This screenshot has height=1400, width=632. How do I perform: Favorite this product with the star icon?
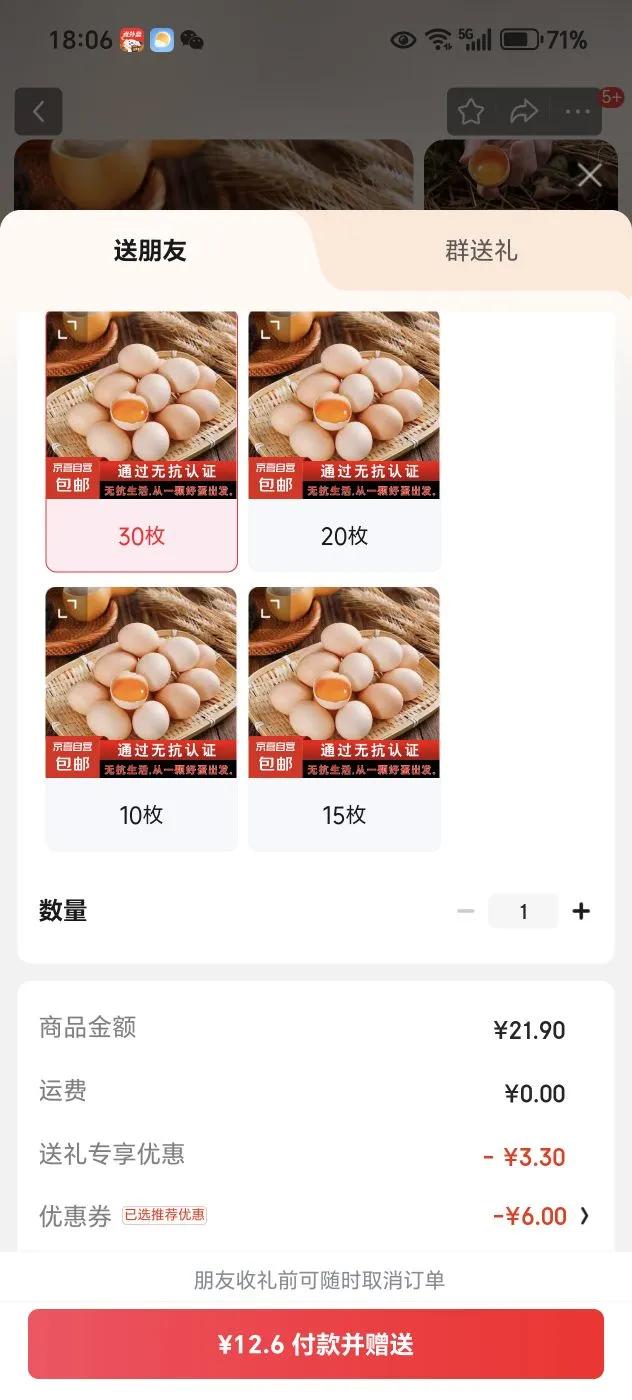point(471,112)
